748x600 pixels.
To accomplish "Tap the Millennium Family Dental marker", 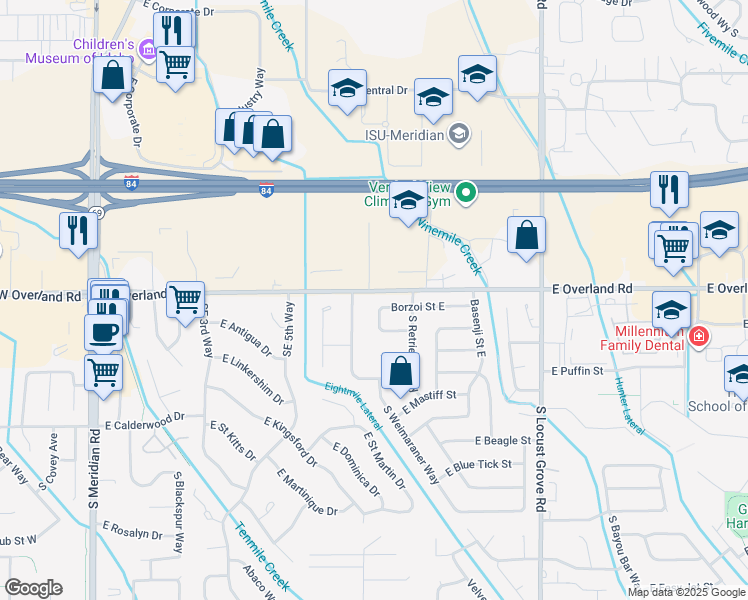I will click(x=697, y=337).
